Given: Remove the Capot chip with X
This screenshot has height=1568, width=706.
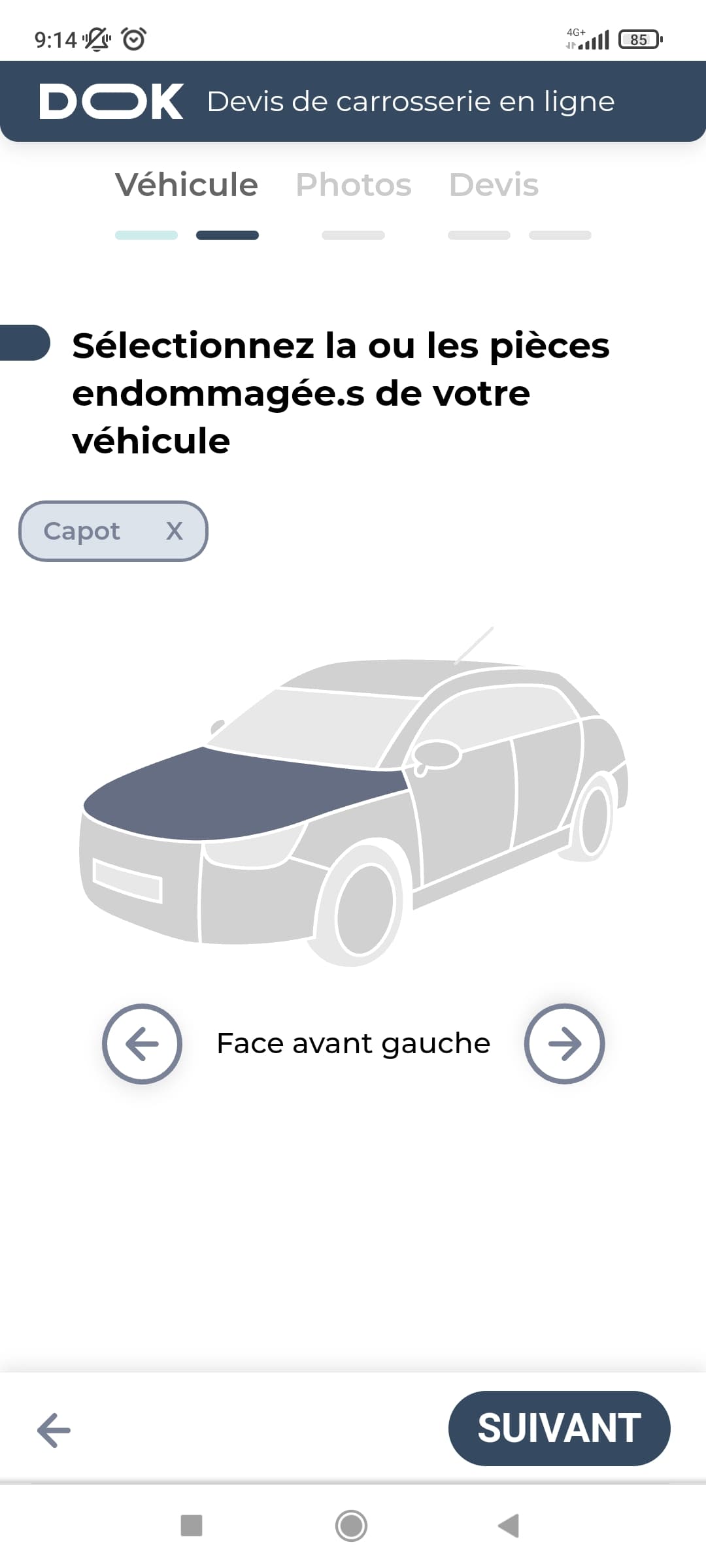Looking at the screenshot, I should (174, 531).
